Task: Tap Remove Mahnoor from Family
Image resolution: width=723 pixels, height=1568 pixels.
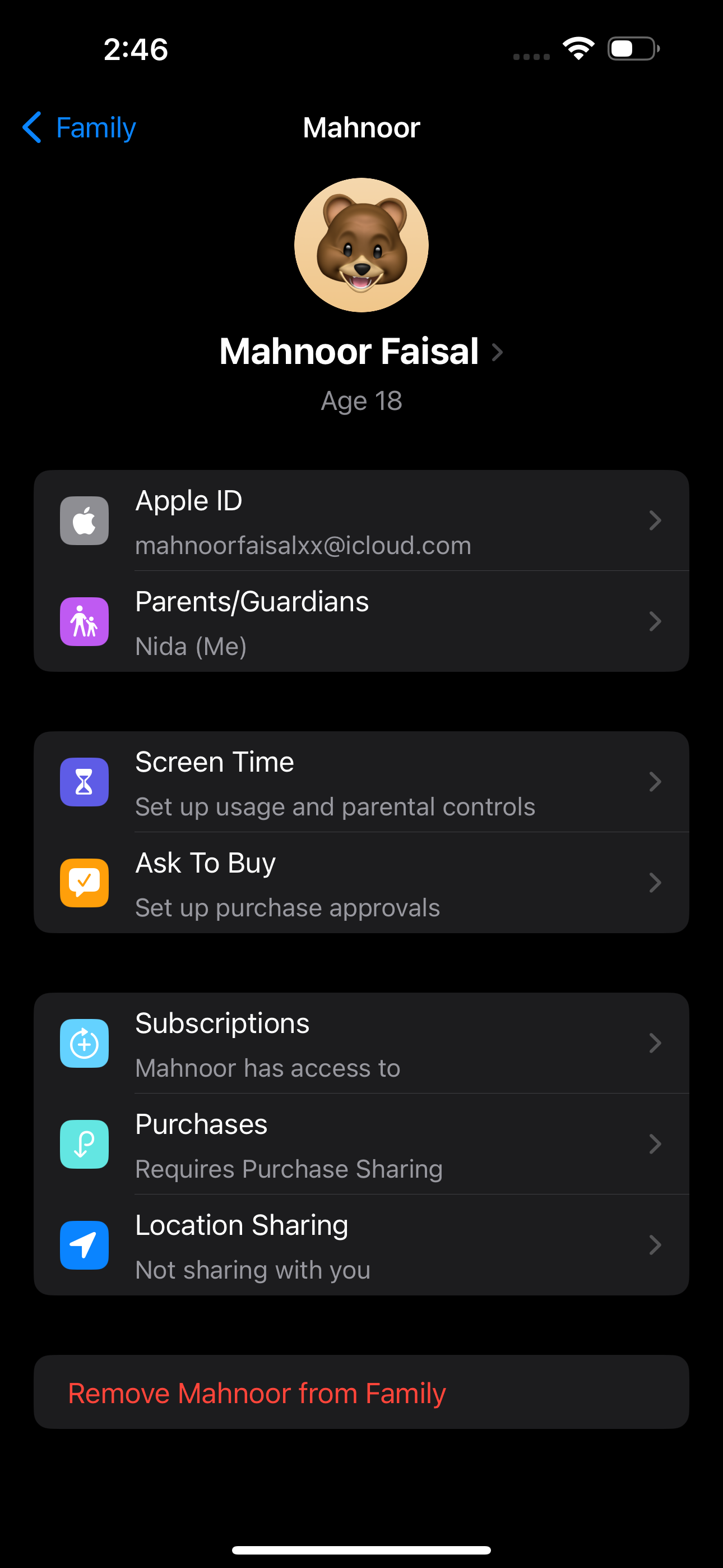Action: 258,1392
